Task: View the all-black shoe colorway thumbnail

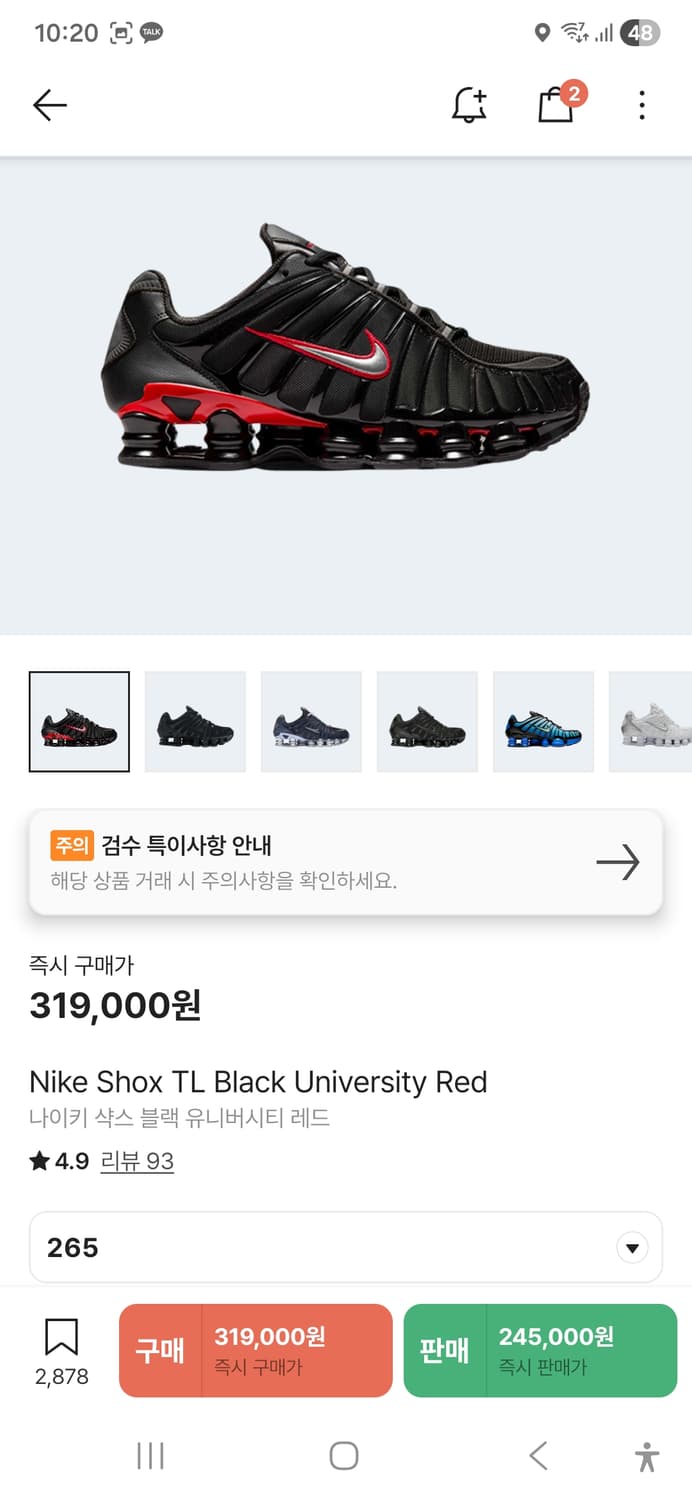Action: tap(195, 722)
